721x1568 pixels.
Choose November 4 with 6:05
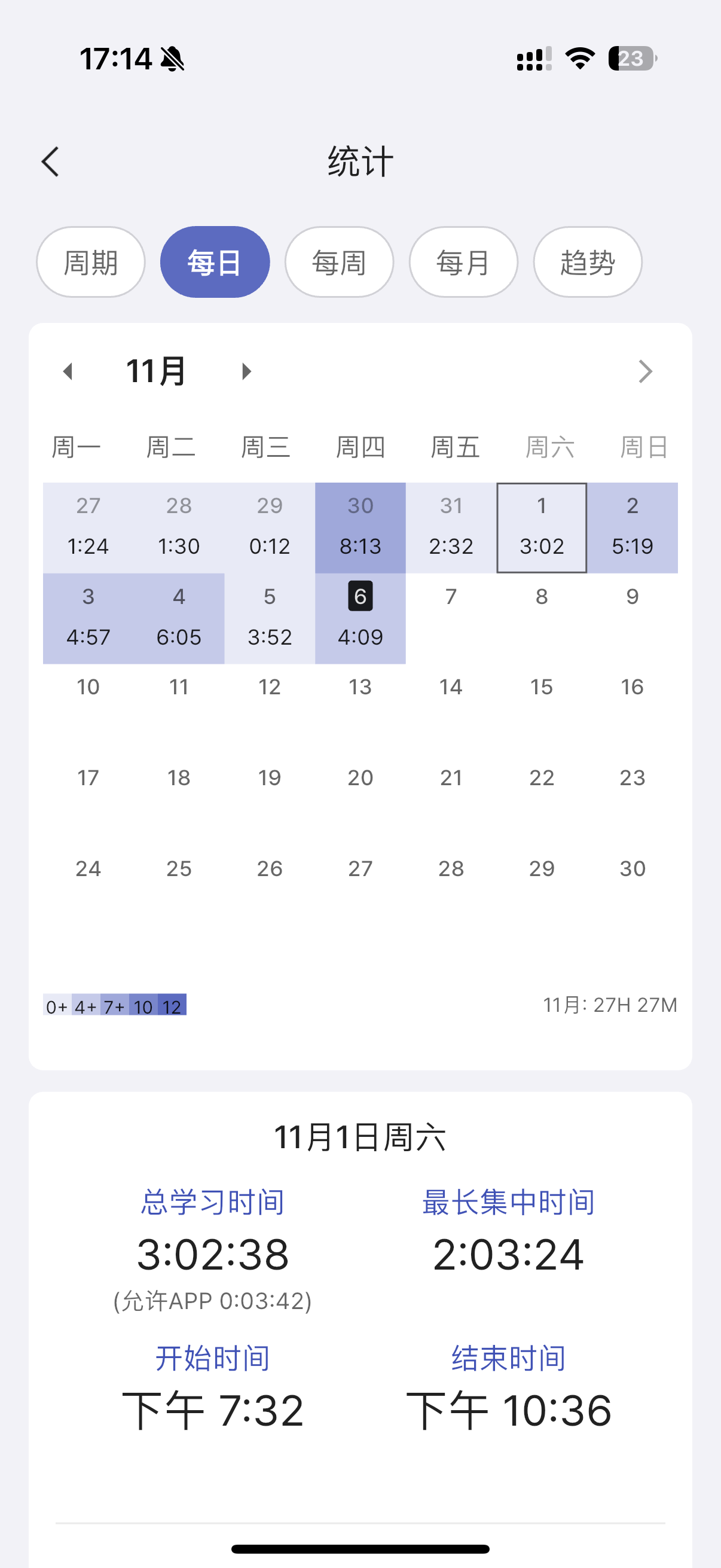click(179, 618)
